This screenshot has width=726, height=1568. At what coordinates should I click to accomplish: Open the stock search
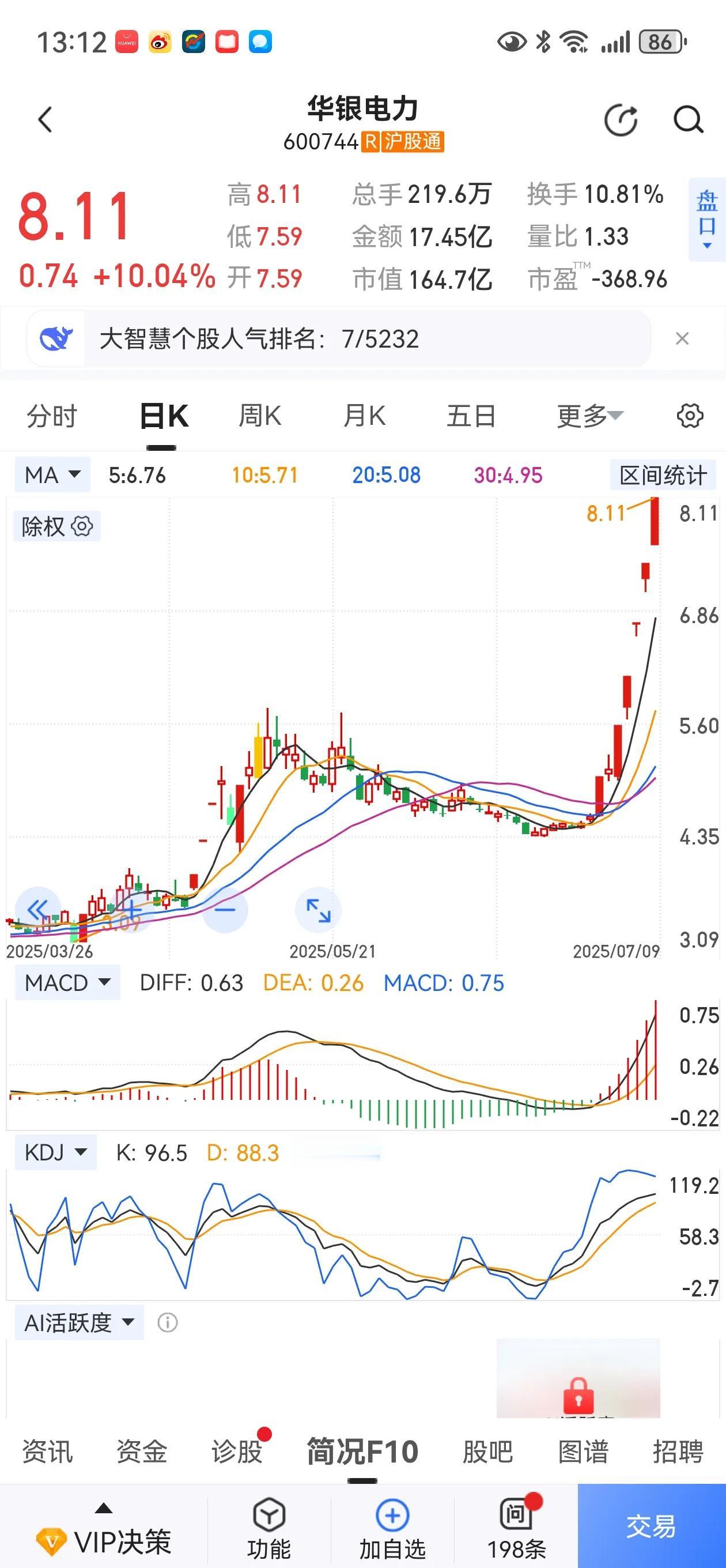click(689, 120)
